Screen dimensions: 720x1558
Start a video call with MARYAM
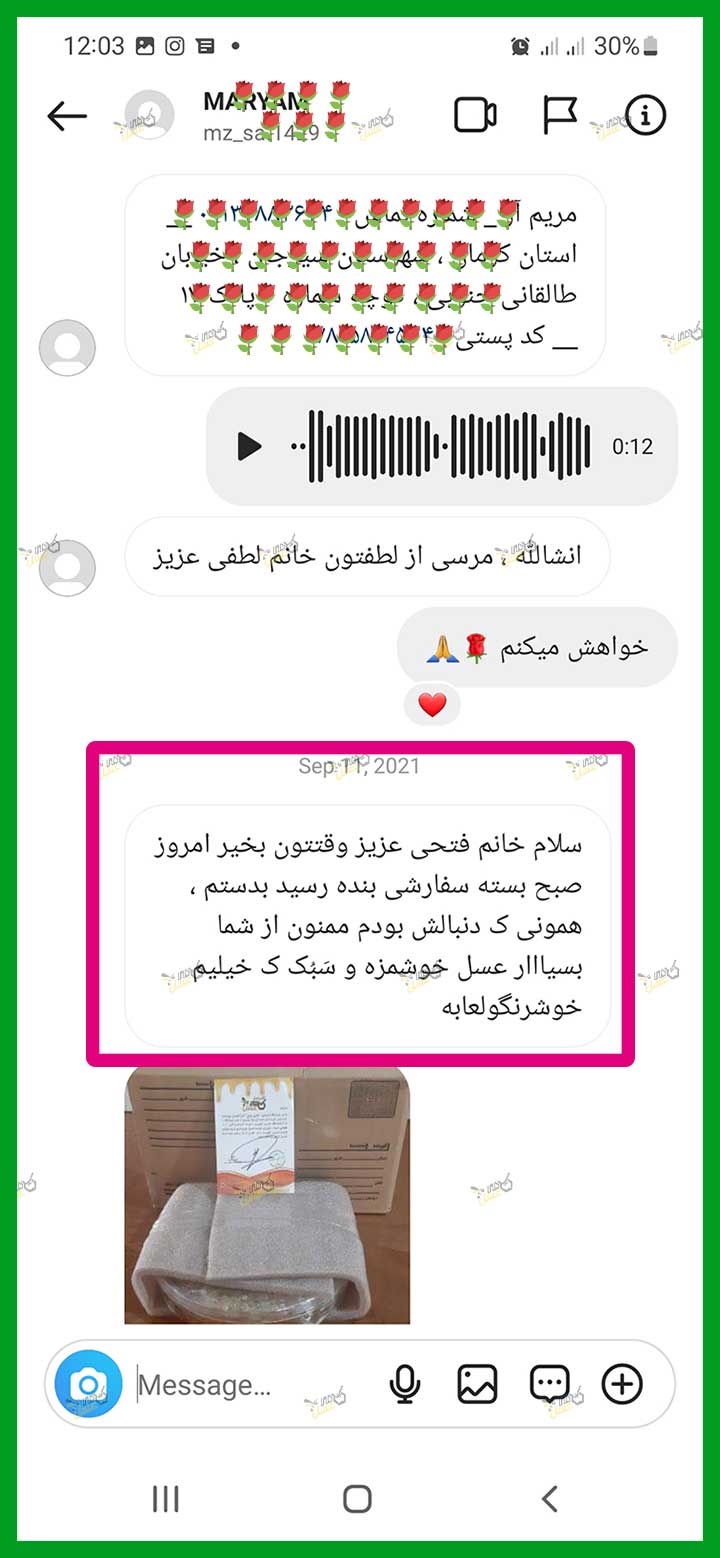[x=475, y=116]
